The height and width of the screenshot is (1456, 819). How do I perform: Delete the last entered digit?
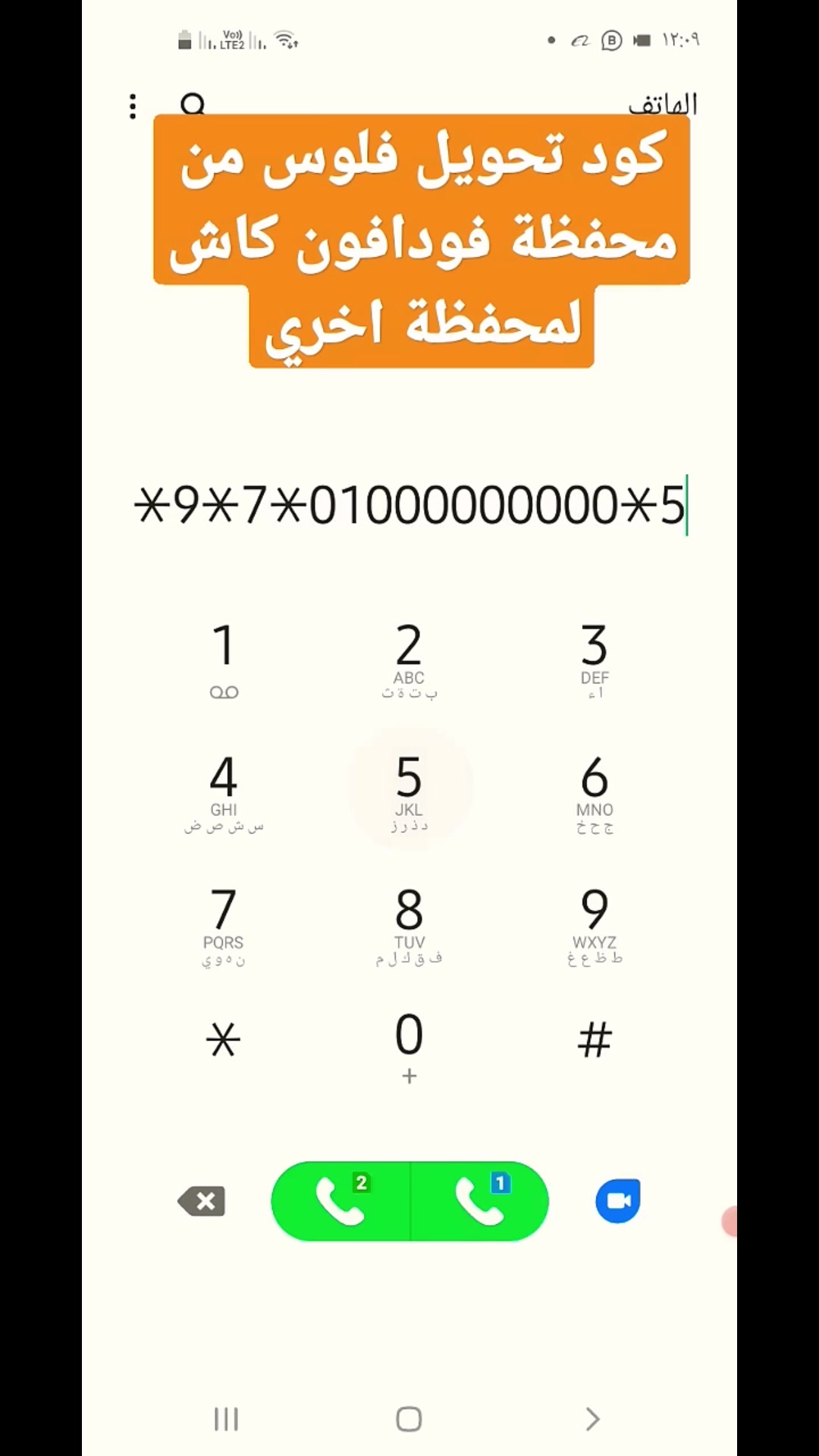point(202,1201)
